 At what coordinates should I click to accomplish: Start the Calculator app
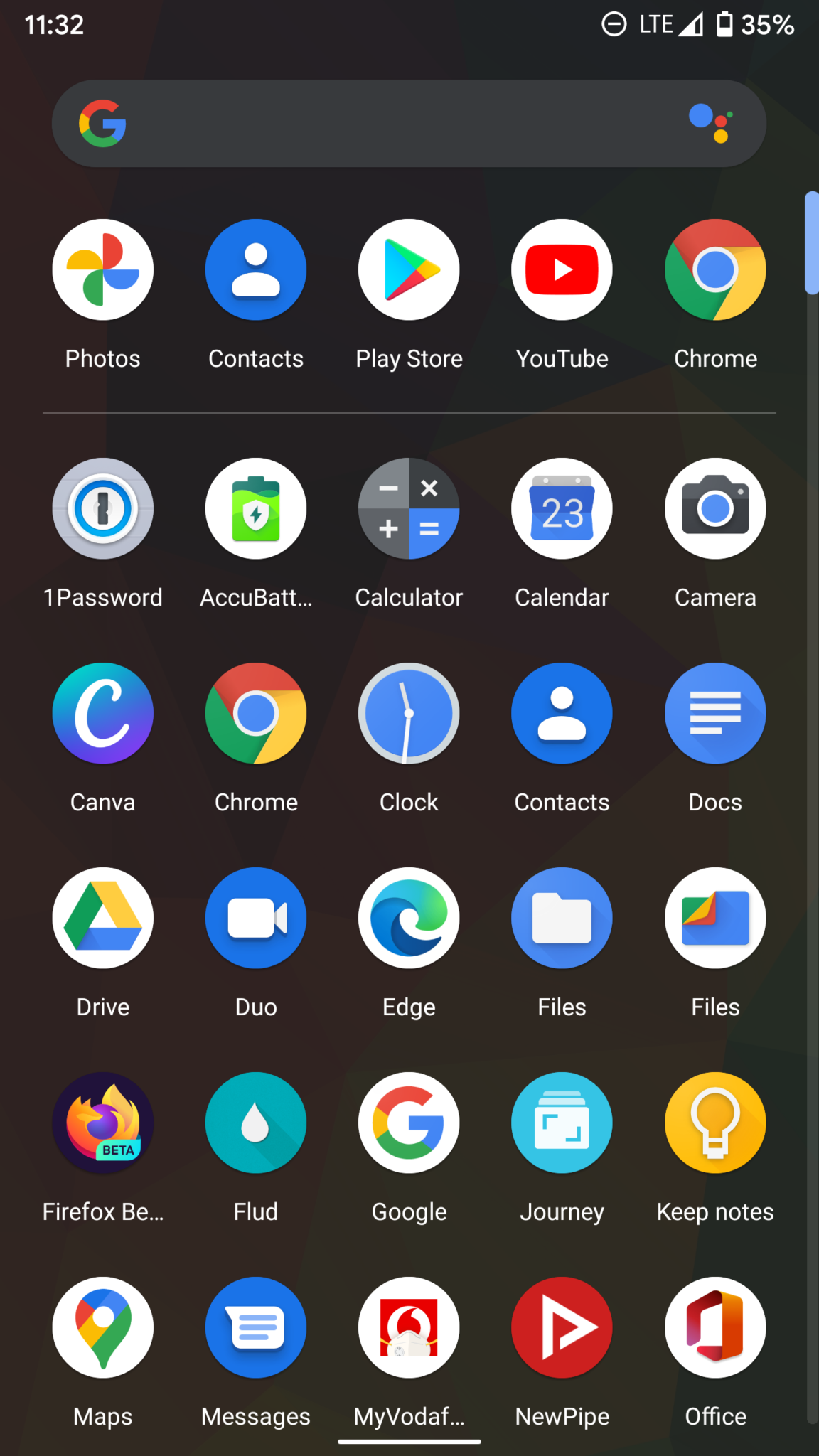(x=409, y=508)
